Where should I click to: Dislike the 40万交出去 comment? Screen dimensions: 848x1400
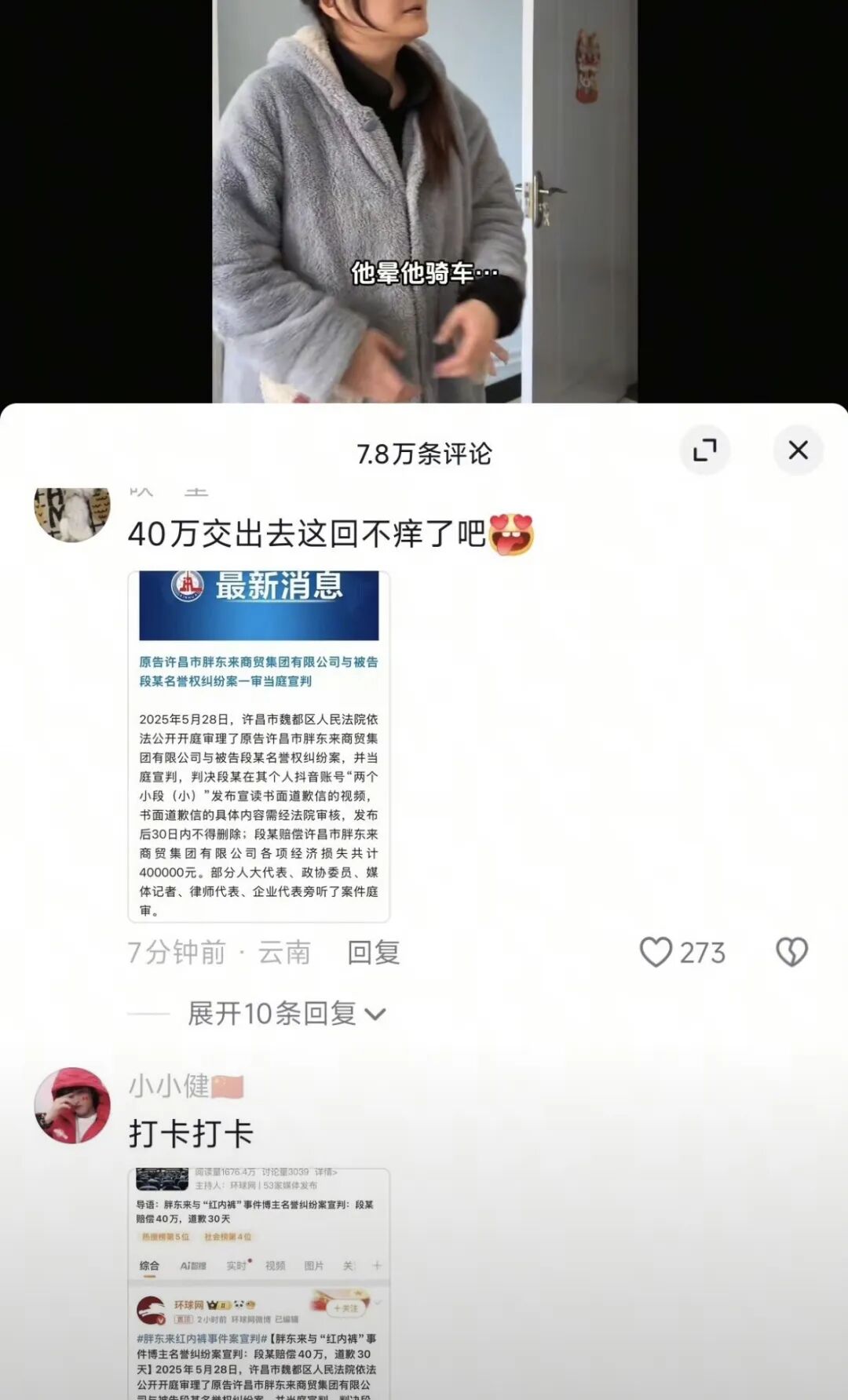[x=791, y=952]
